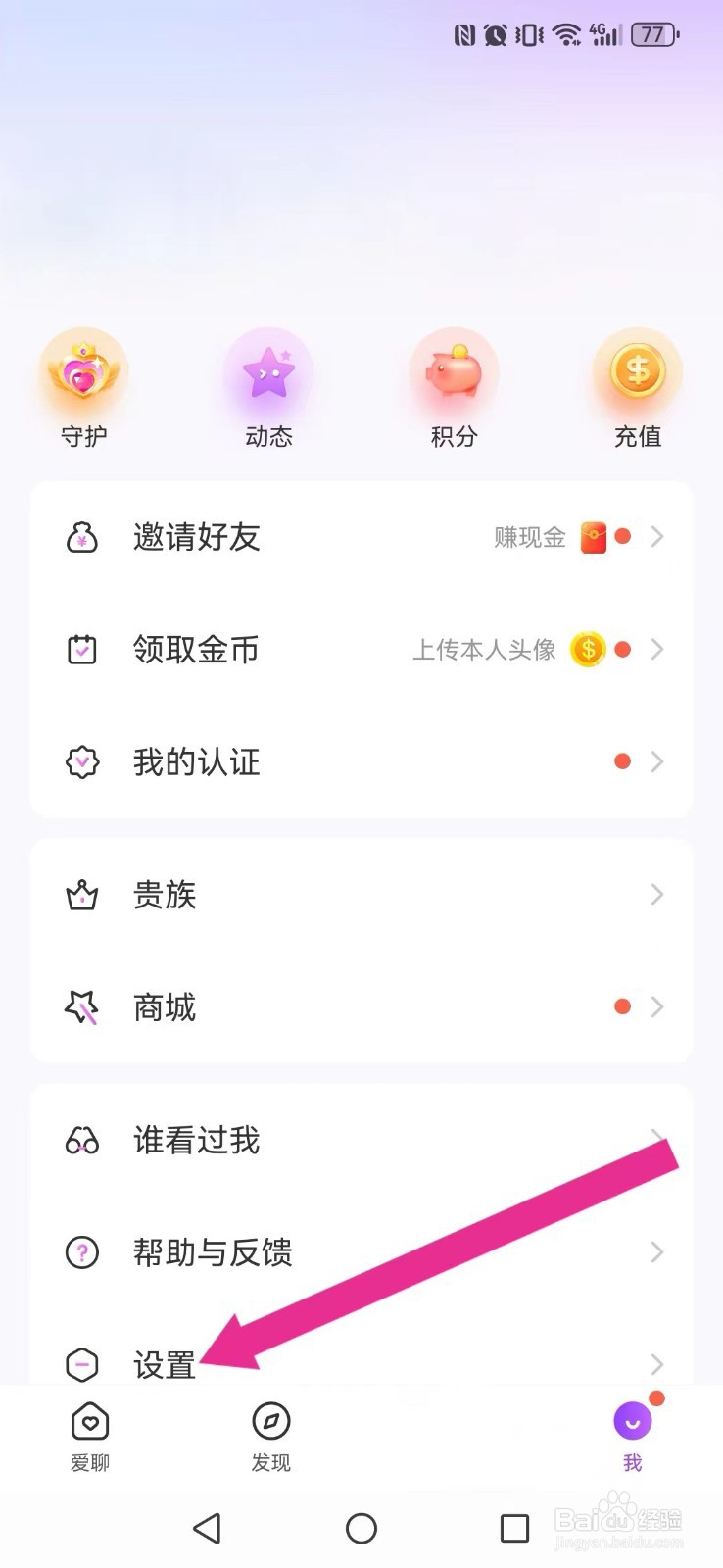The image size is (723, 1568).
Task: View 谁看过我 visitors list
Action: click(x=361, y=1140)
